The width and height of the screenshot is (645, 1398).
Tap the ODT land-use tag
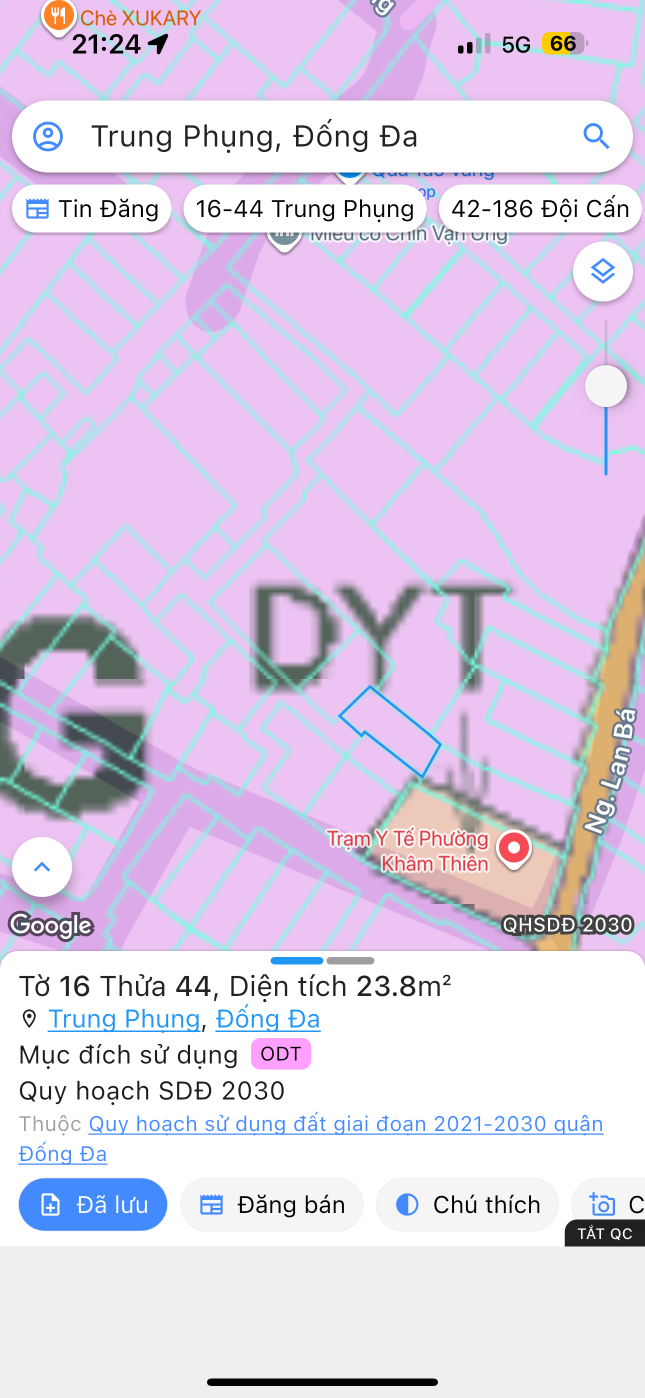[281, 1054]
